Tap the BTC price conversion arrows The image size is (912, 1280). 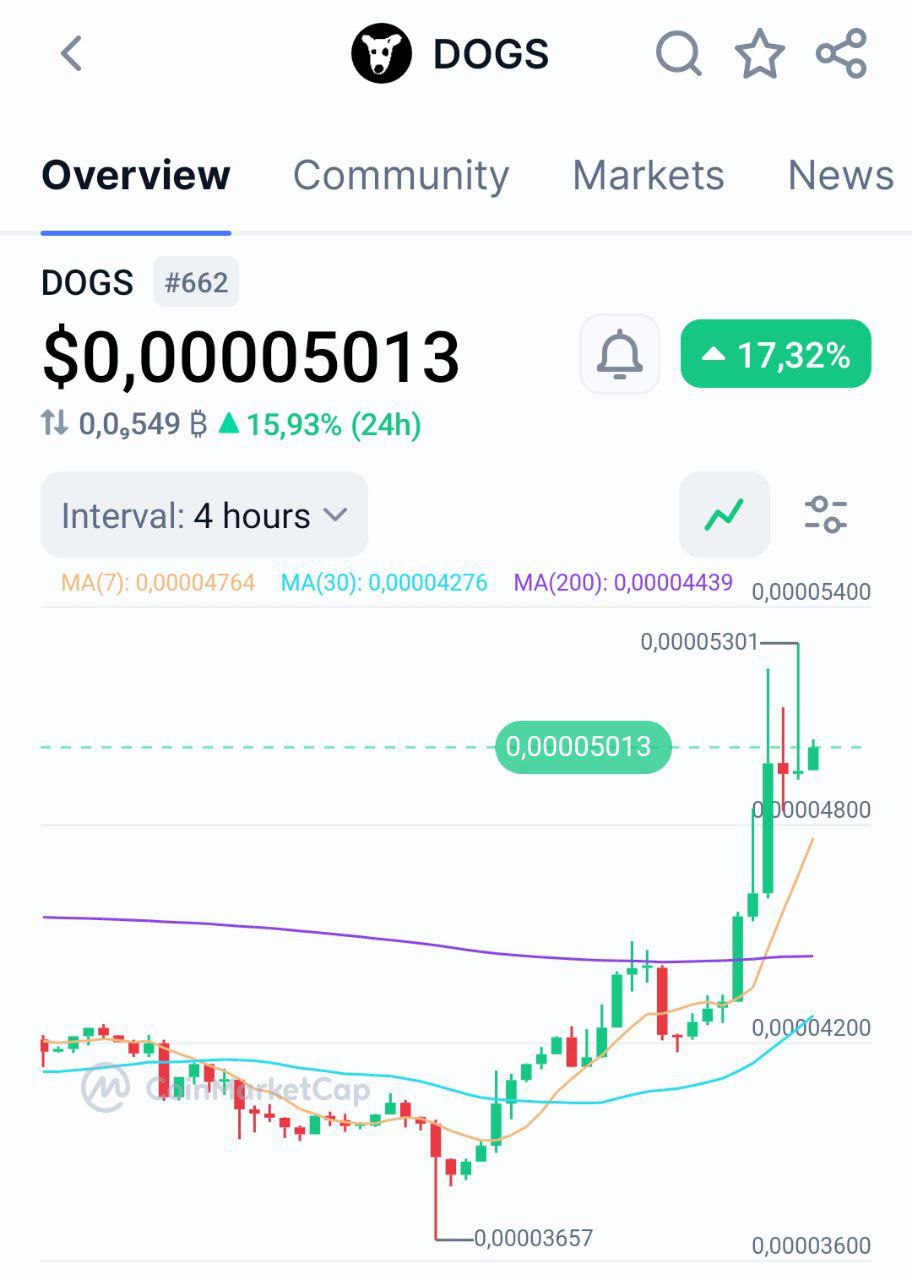(54, 425)
